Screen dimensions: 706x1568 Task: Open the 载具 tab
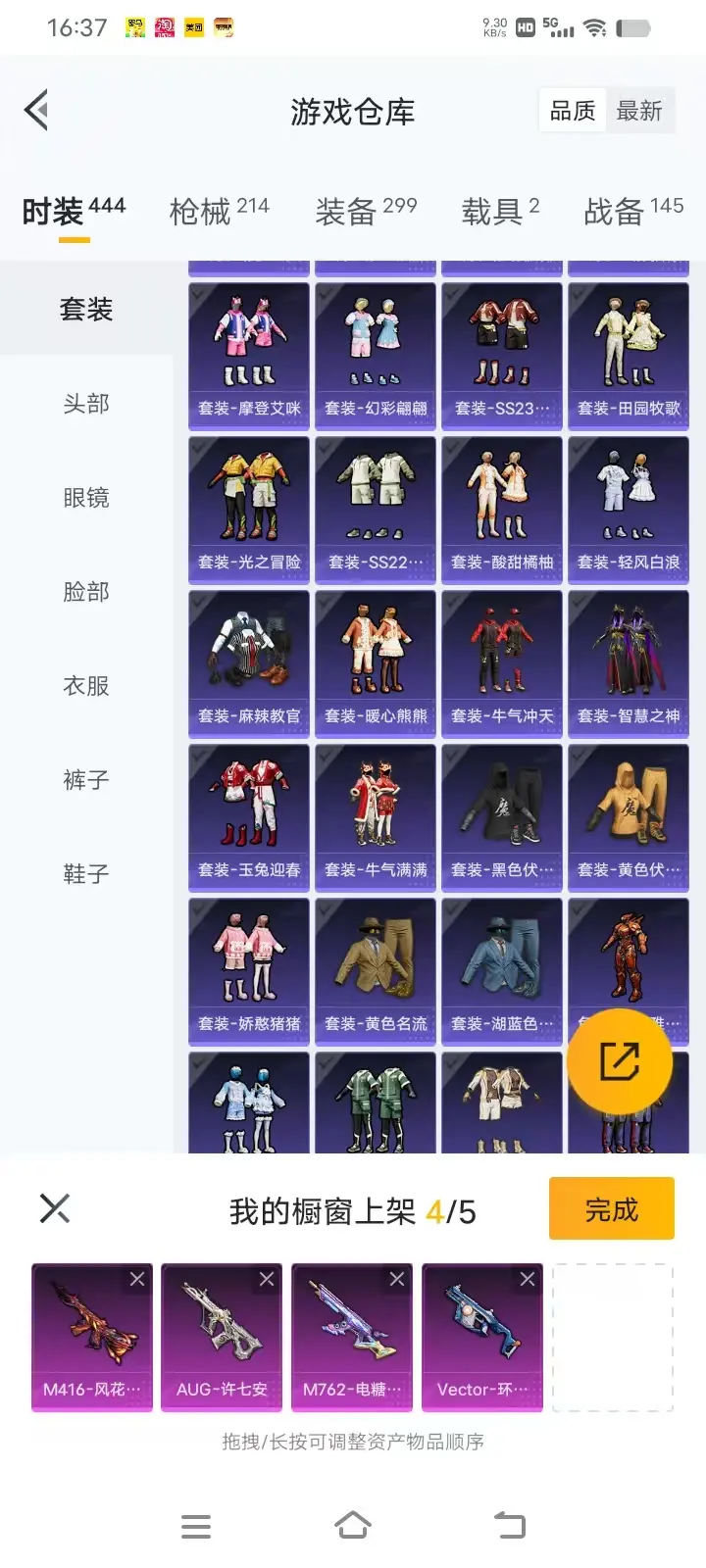point(500,210)
